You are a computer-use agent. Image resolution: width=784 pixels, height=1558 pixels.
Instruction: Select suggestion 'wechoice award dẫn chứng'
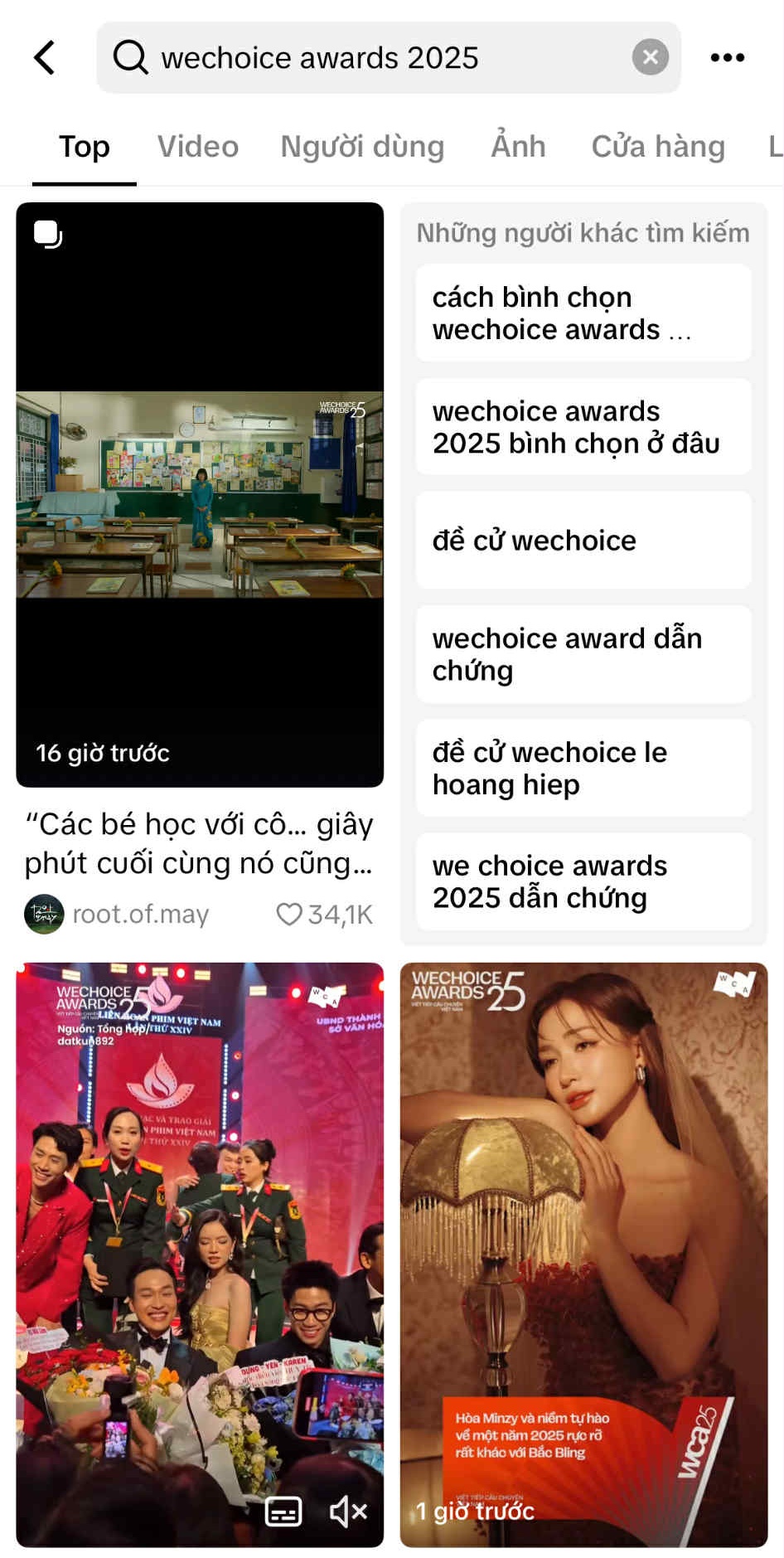coord(583,654)
